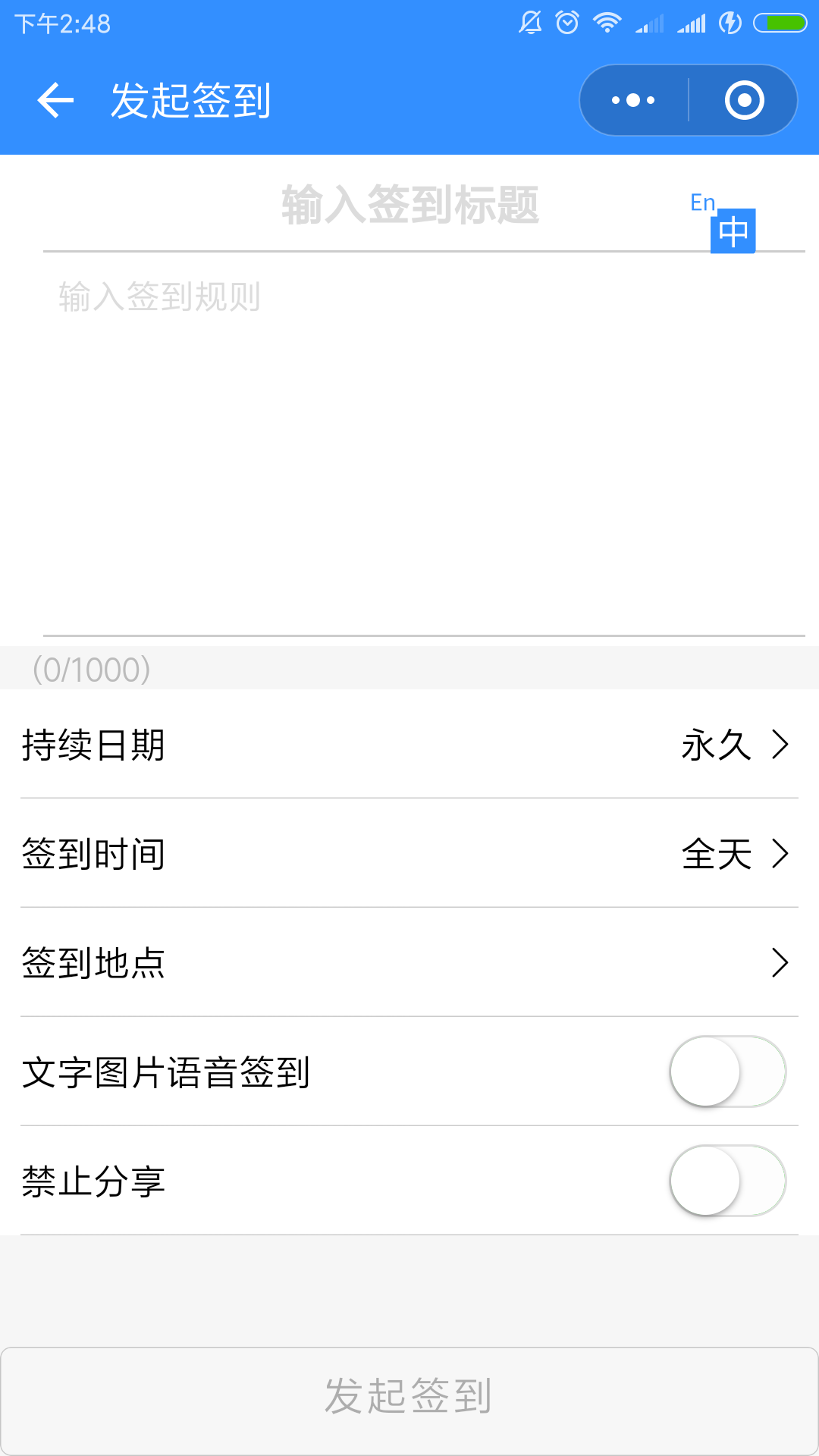Choose a 签到地点 location
Screen dimensions: 819x1456
(409, 962)
